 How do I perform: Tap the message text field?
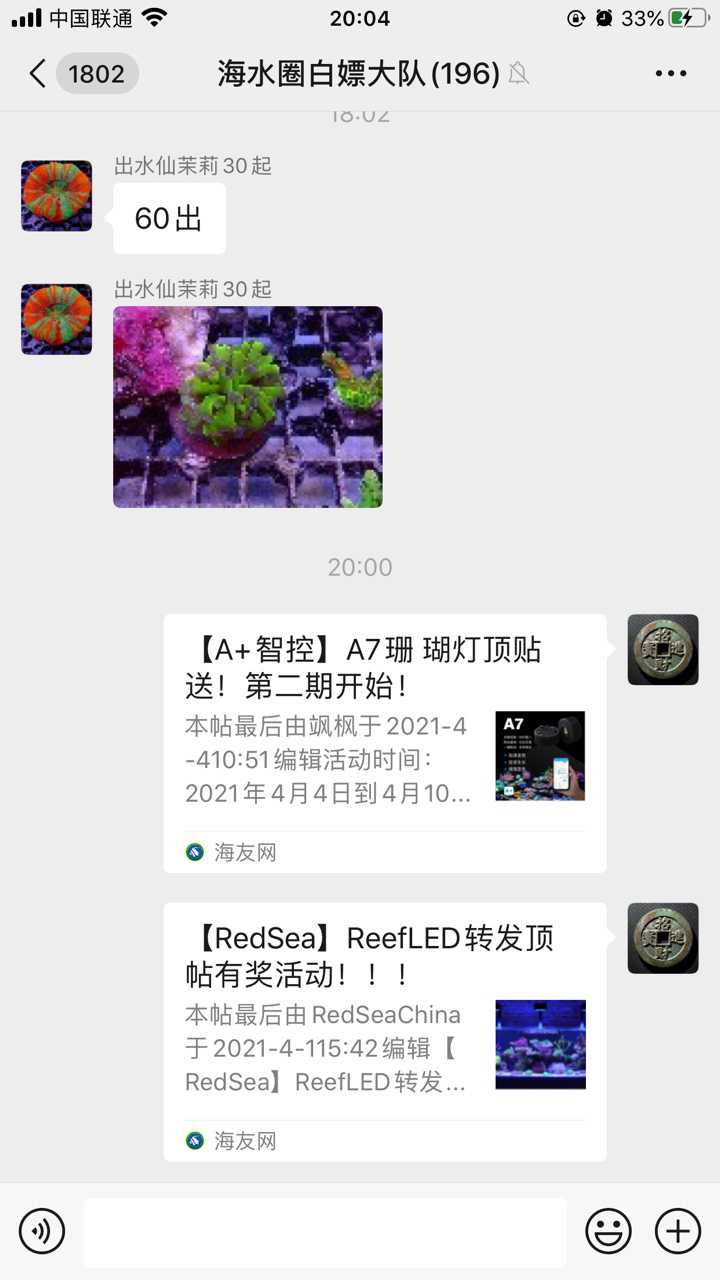click(x=324, y=1231)
